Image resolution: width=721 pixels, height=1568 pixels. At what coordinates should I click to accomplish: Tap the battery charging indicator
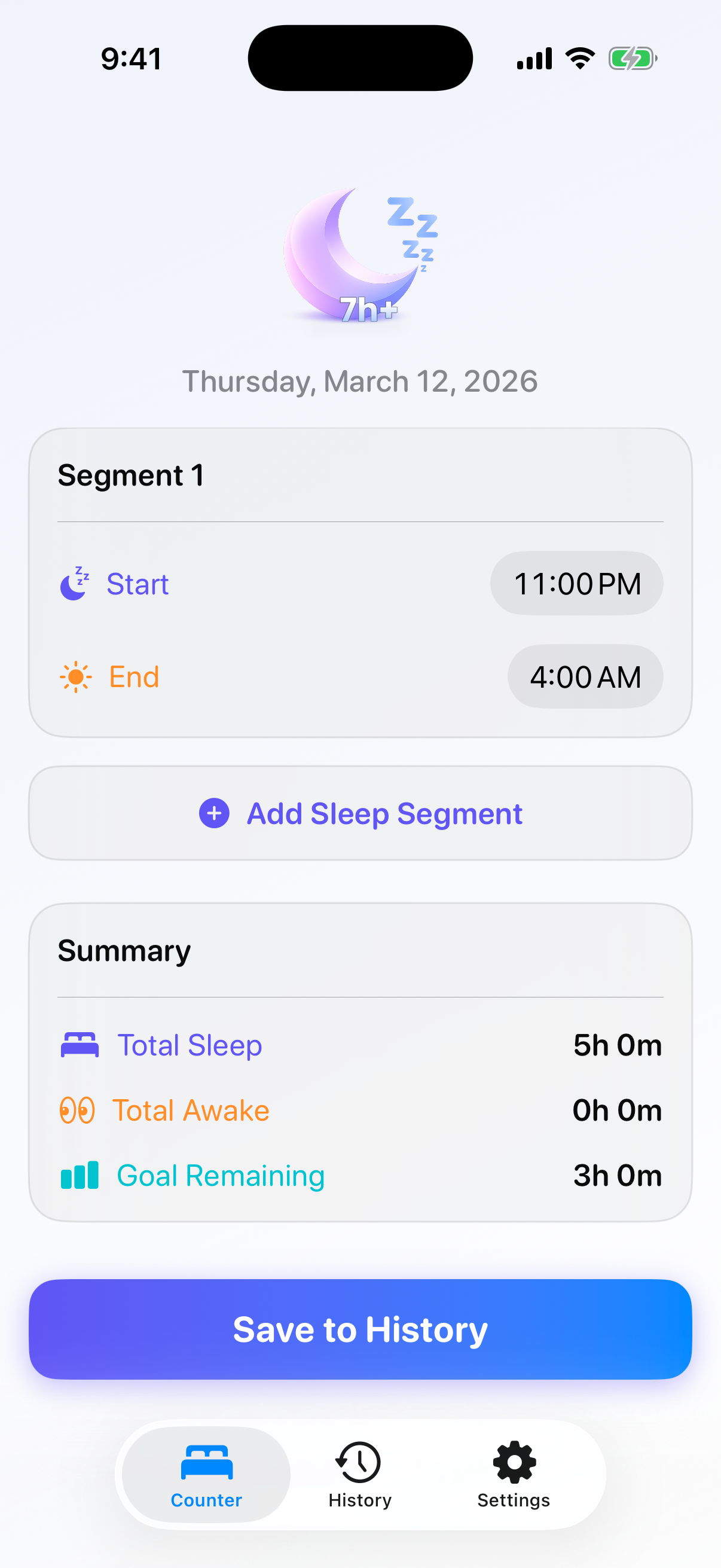[633, 57]
